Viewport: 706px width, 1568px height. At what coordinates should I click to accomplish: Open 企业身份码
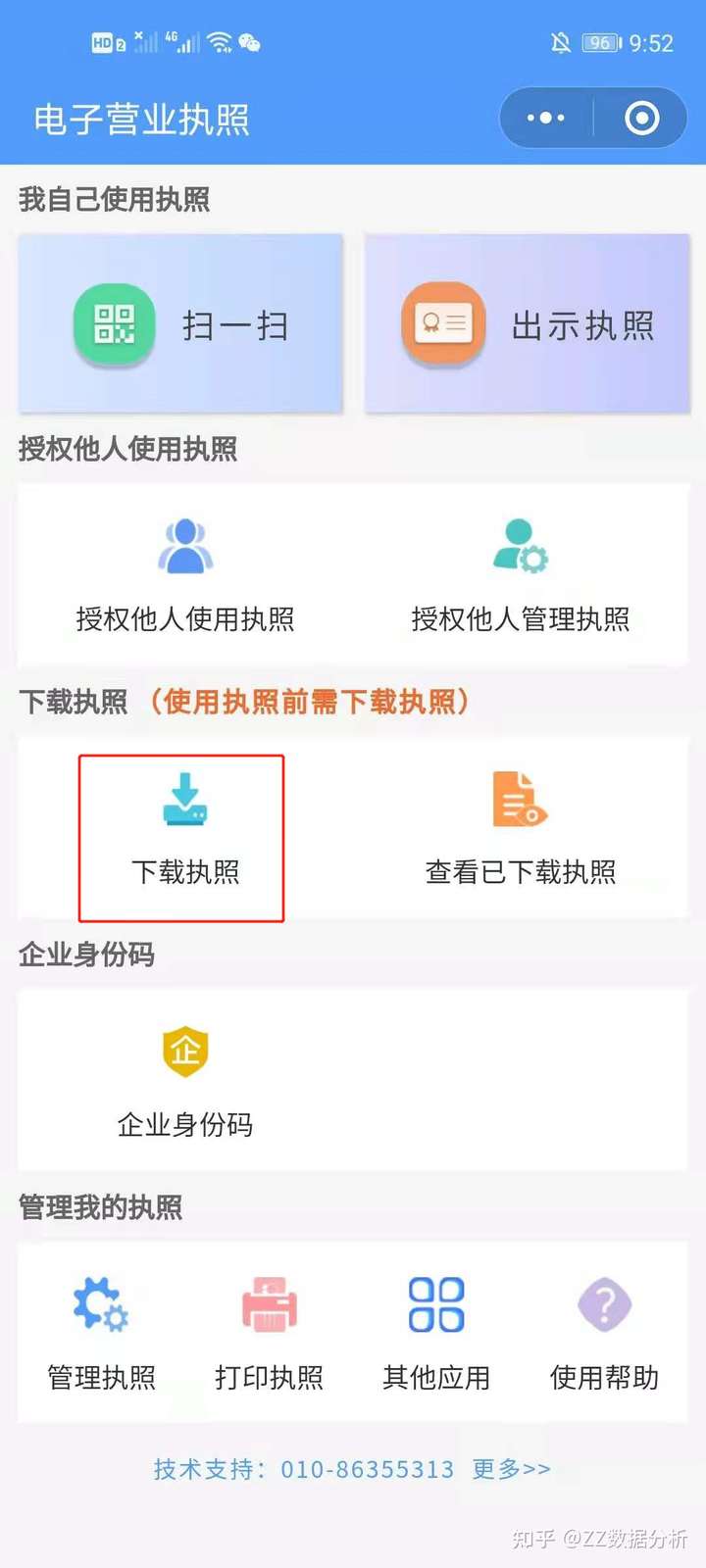tap(185, 1082)
